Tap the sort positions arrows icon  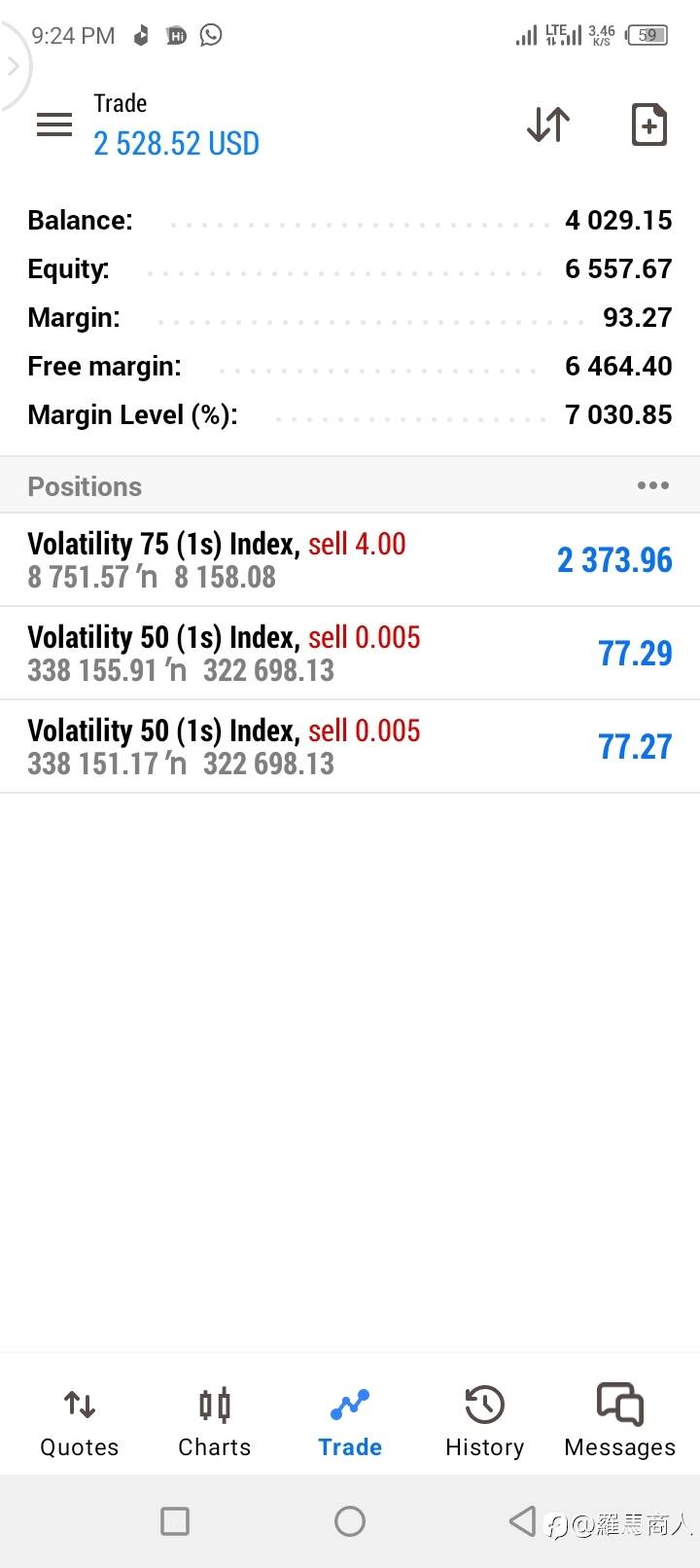548,125
